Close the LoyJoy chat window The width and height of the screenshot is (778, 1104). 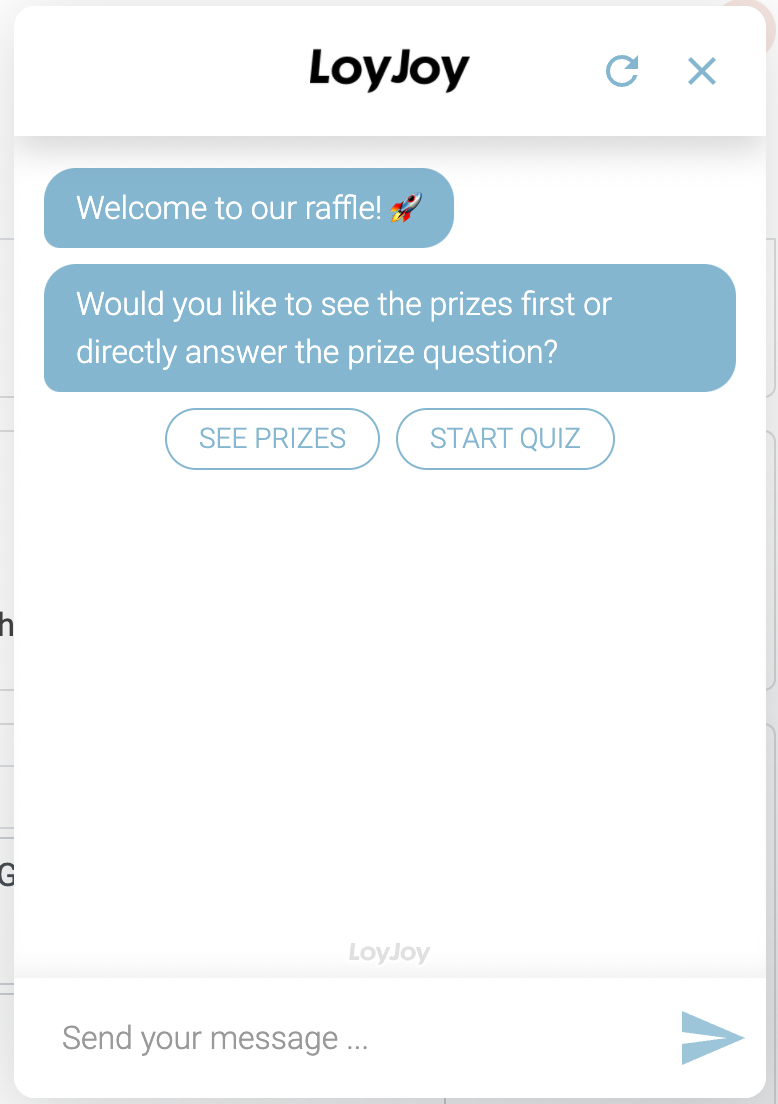tap(702, 71)
